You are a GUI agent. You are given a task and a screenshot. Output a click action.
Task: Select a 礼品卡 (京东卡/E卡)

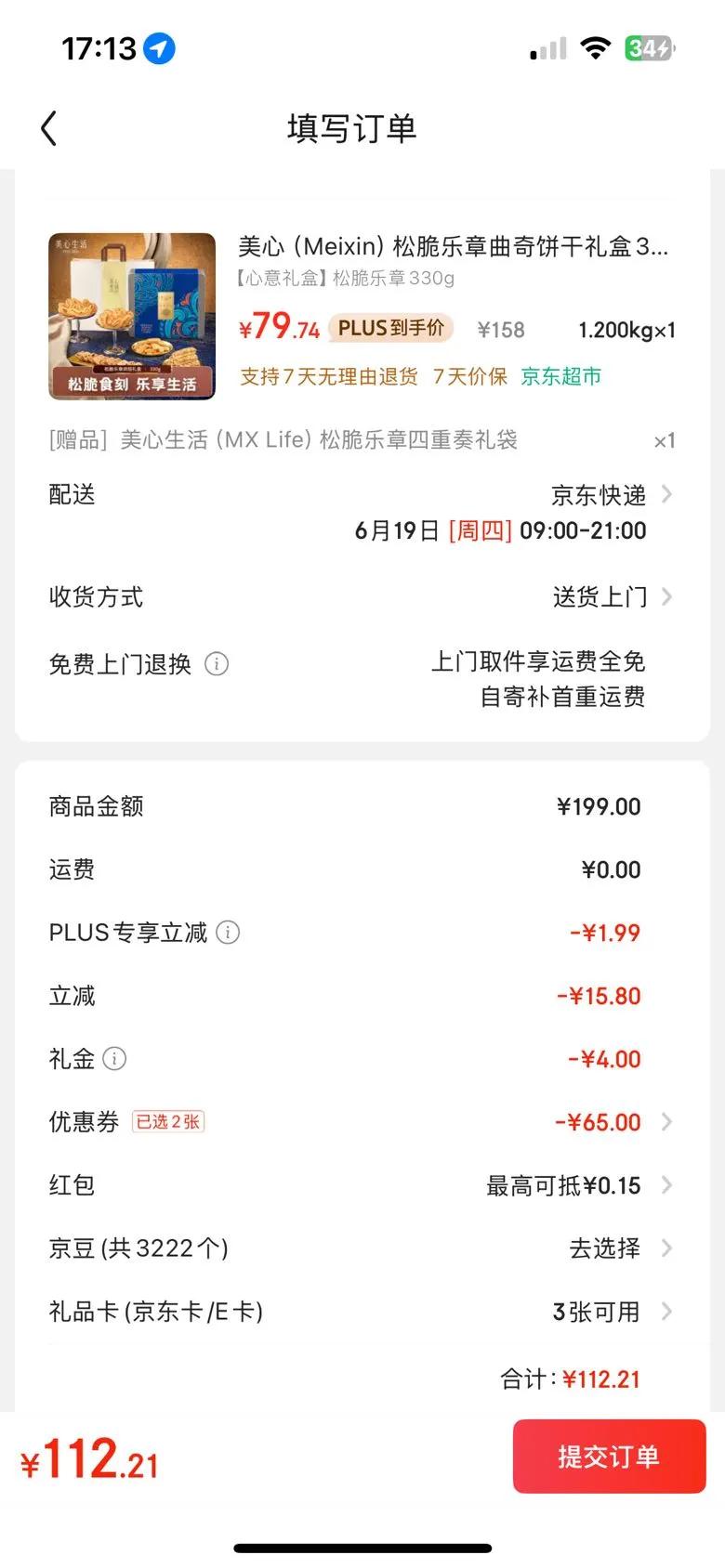pyautogui.click(x=609, y=1312)
